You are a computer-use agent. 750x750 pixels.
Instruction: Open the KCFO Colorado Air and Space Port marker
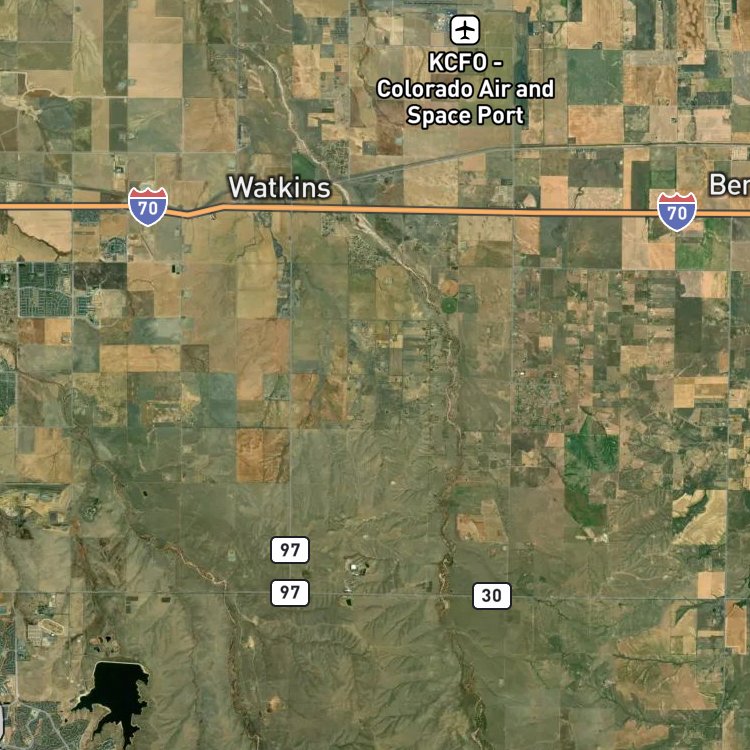(x=464, y=30)
